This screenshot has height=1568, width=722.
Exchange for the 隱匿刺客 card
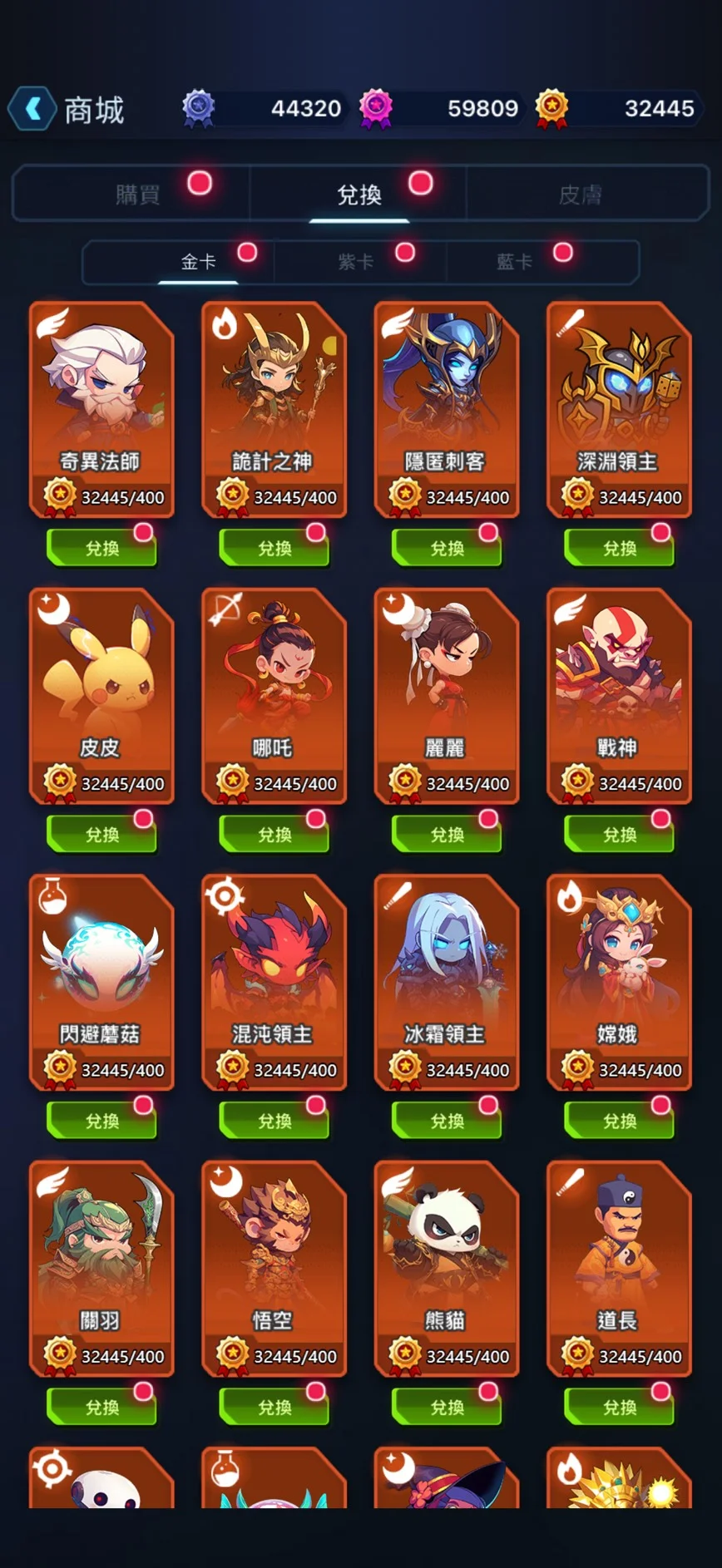tap(447, 549)
